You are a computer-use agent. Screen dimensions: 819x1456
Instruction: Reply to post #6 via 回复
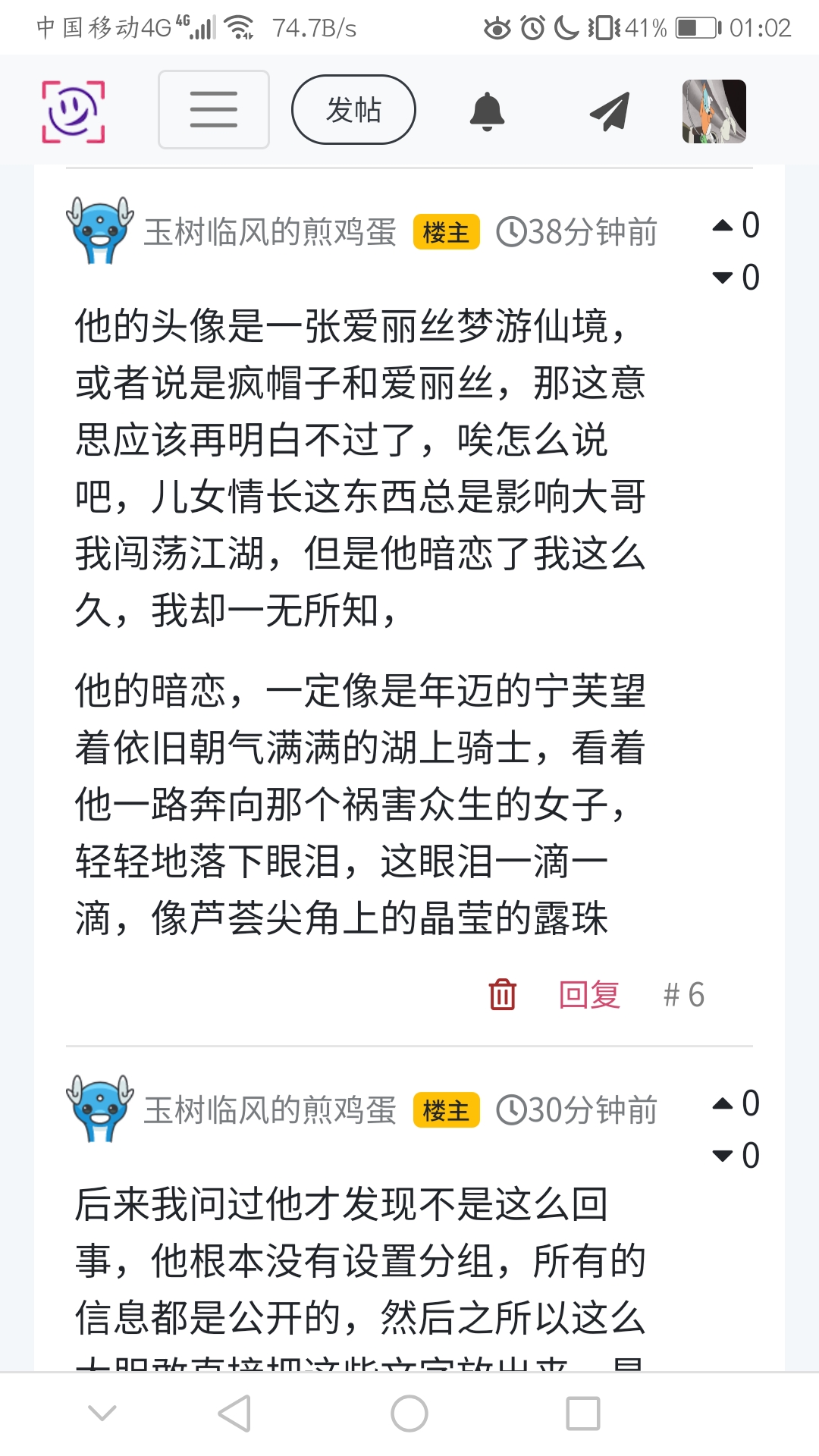click(x=589, y=994)
